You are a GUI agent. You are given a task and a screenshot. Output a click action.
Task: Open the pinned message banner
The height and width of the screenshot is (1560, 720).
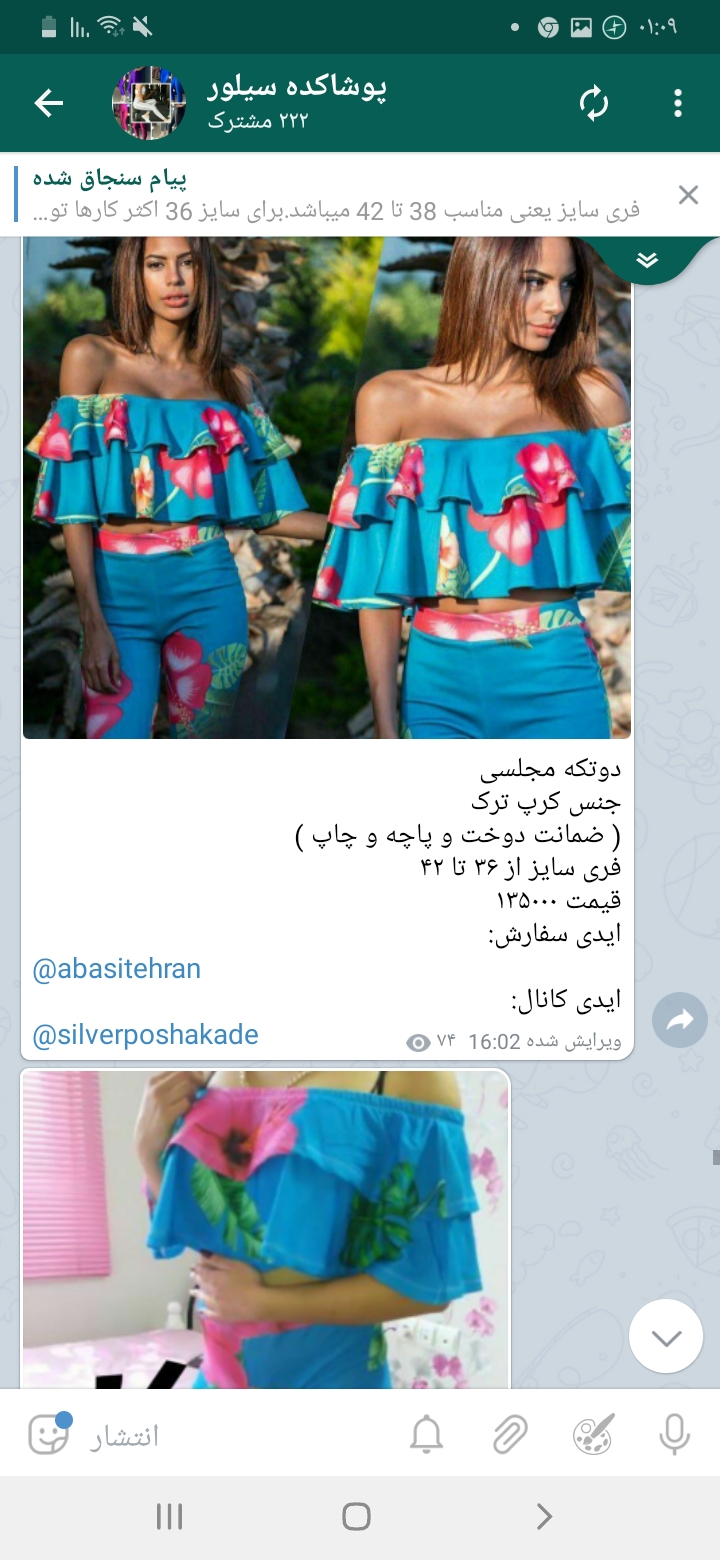340,195
